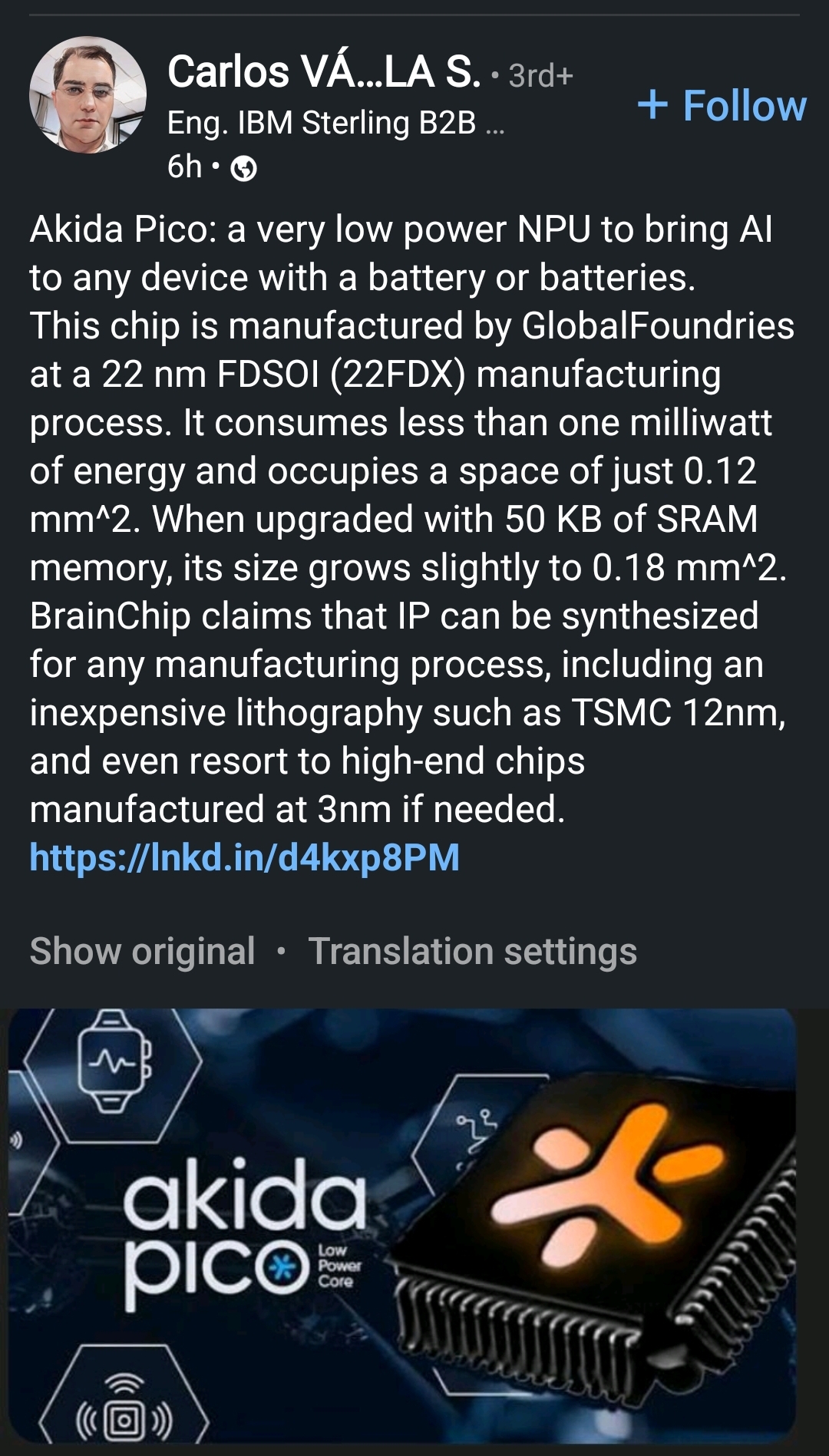Follow Carlos on LinkedIn
The width and height of the screenshot is (829, 1456).
(x=722, y=105)
